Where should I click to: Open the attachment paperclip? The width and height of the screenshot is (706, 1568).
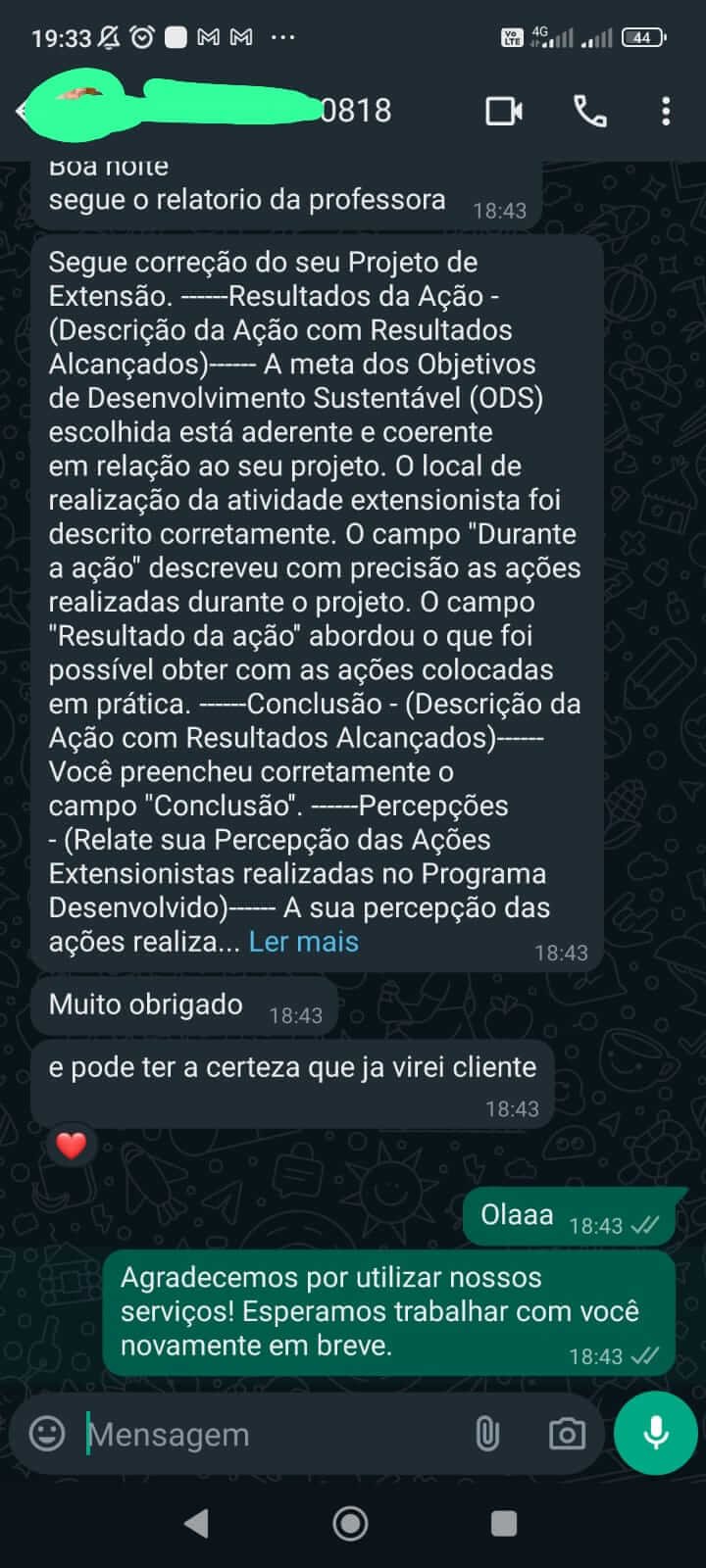point(487,1434)
